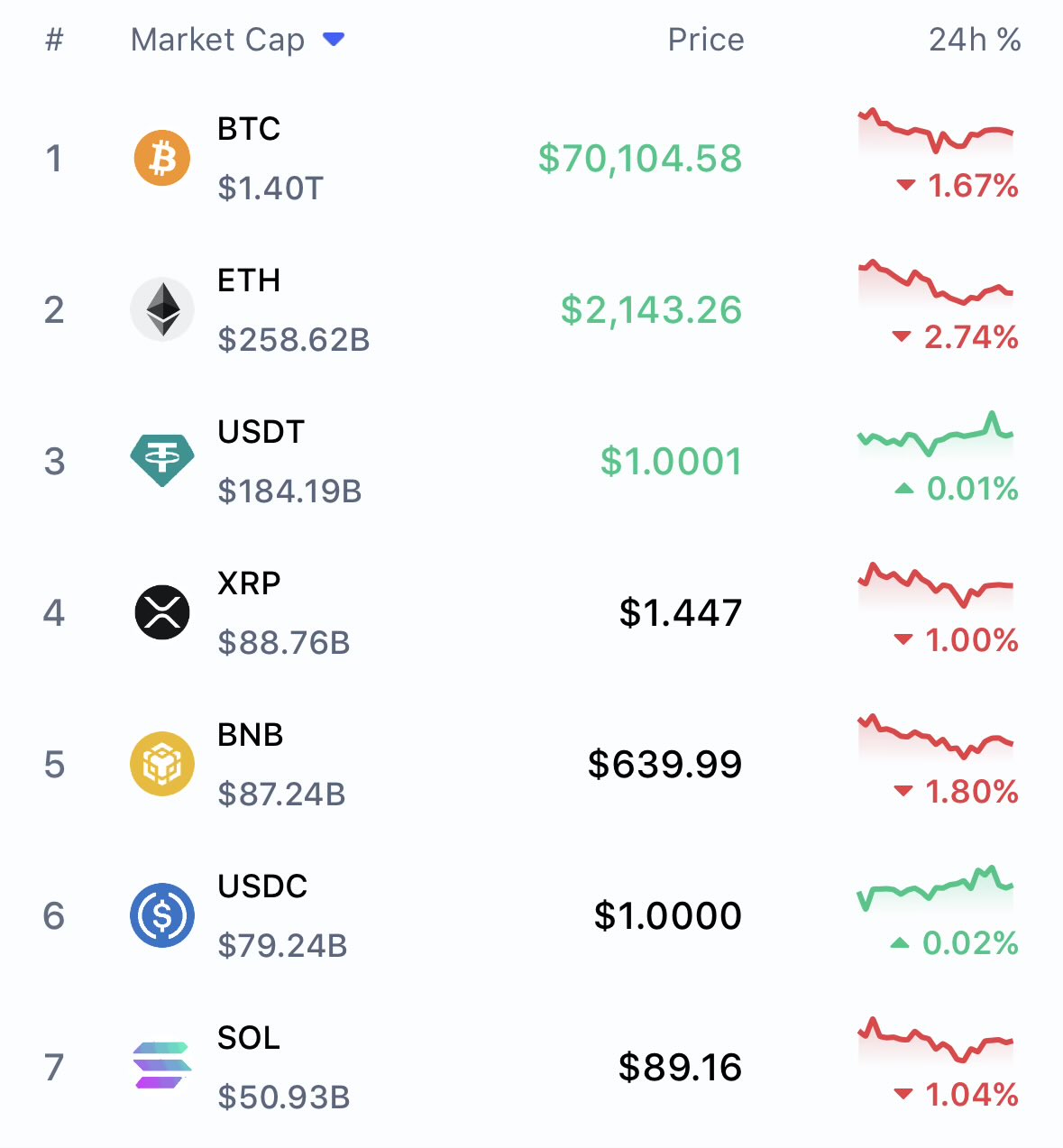Sort coins by 24h % change
1063x1148 pixels.
click(974, 40)
